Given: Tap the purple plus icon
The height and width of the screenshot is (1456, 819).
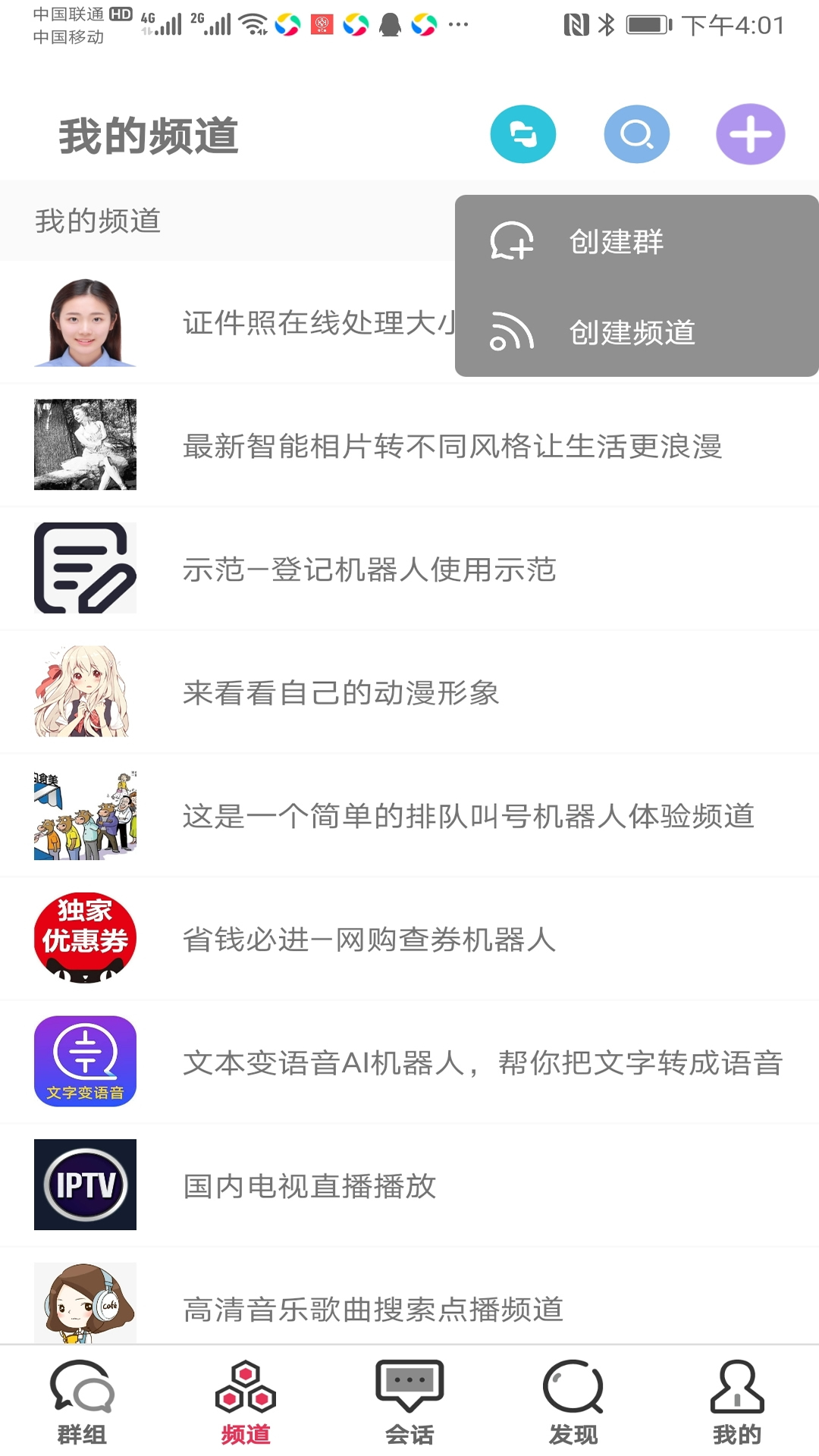Looking at the screenshot, I should pos(749,133).
